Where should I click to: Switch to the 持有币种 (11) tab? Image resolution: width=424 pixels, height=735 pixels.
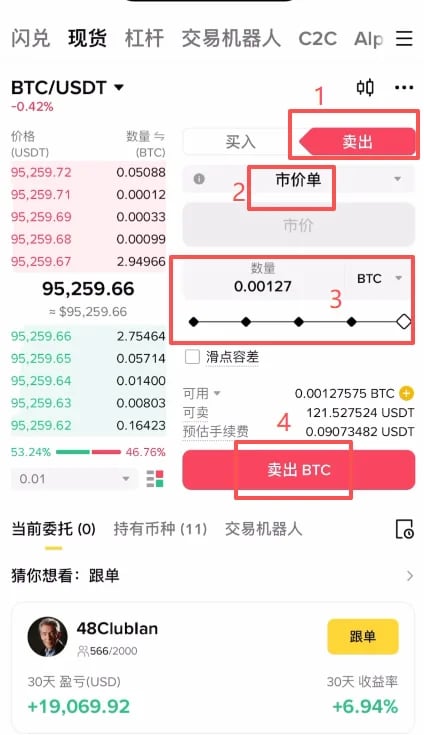160,529
